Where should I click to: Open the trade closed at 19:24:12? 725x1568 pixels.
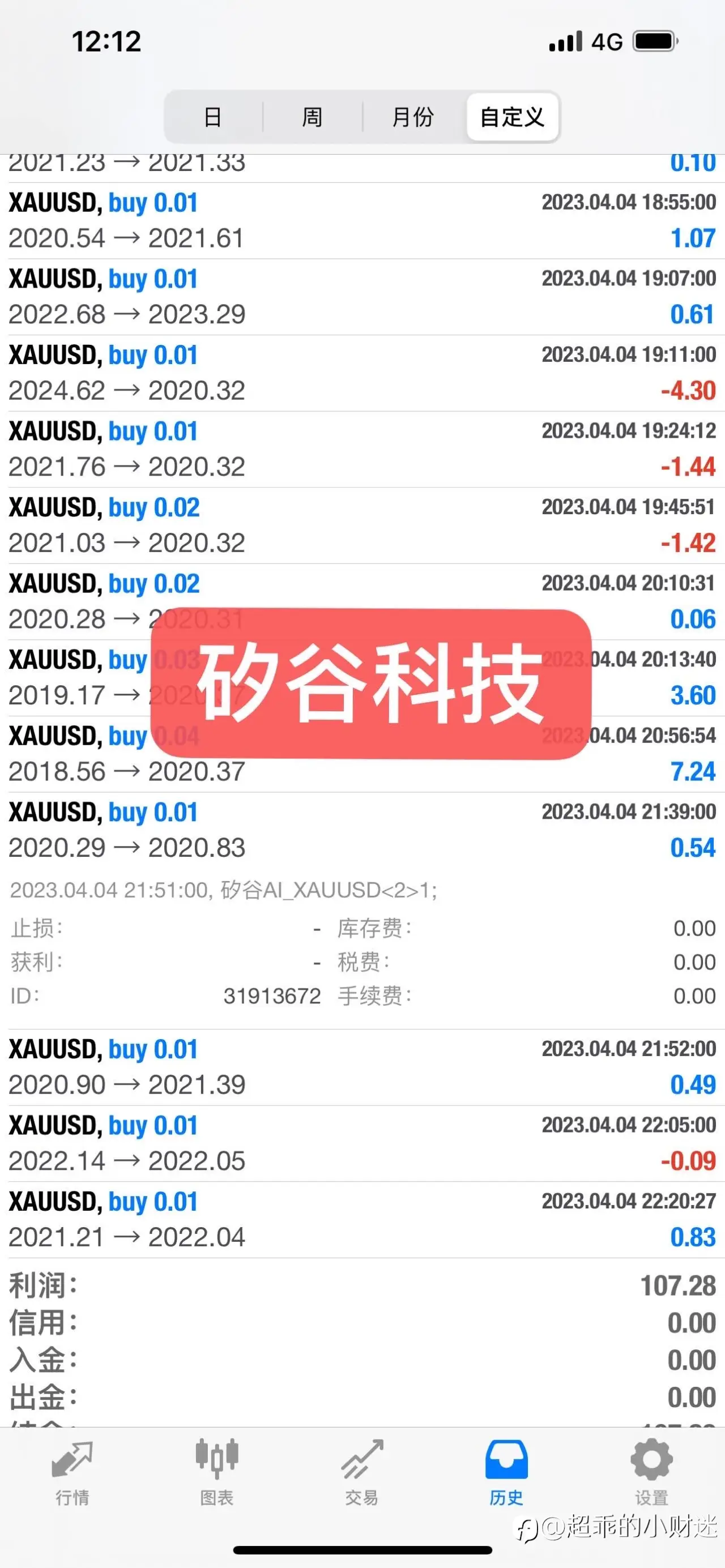362,449
